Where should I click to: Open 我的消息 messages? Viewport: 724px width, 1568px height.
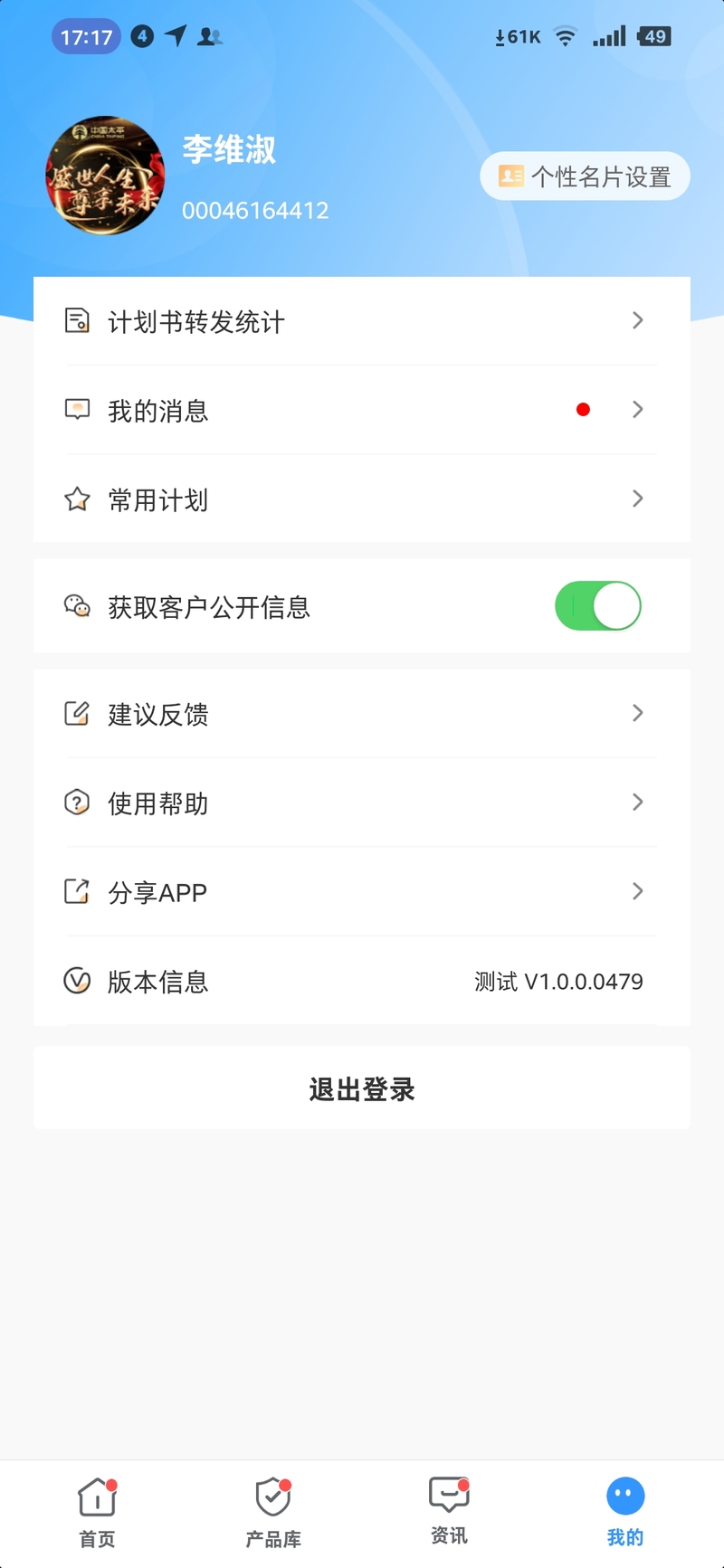[x=362, y=410]
